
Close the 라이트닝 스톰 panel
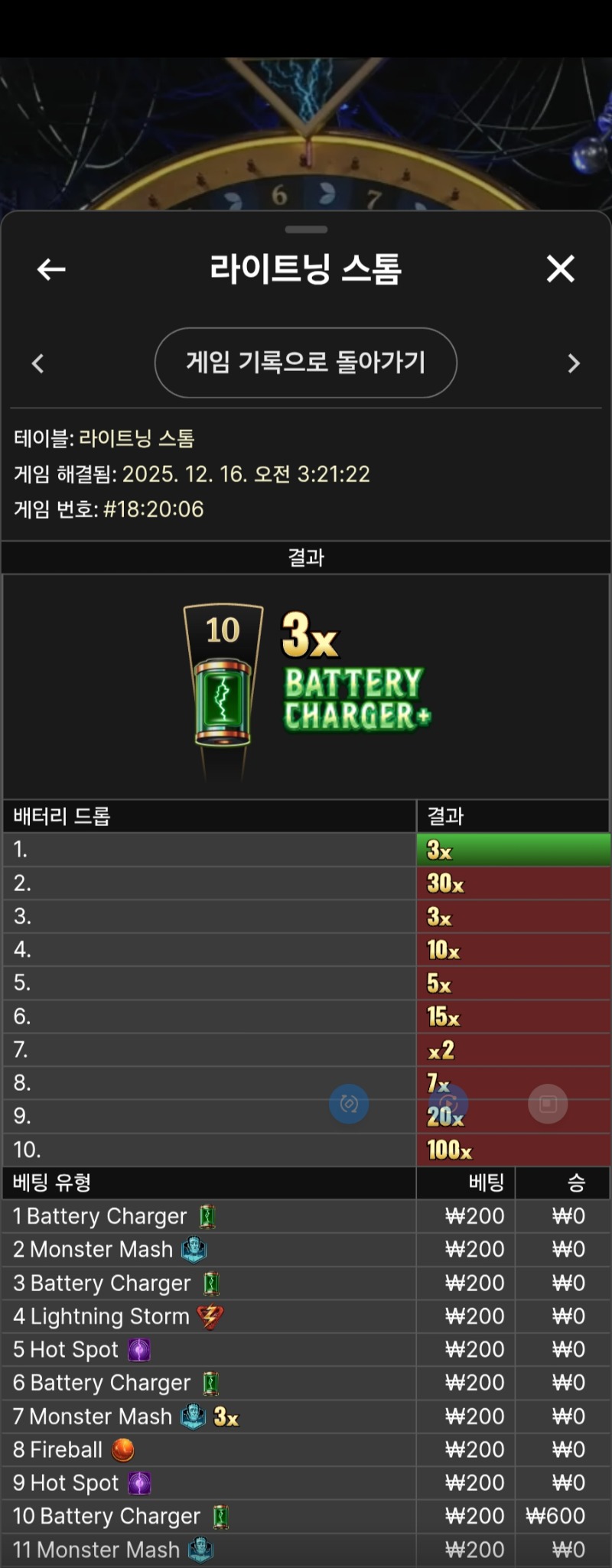click(x=560, y=269)
